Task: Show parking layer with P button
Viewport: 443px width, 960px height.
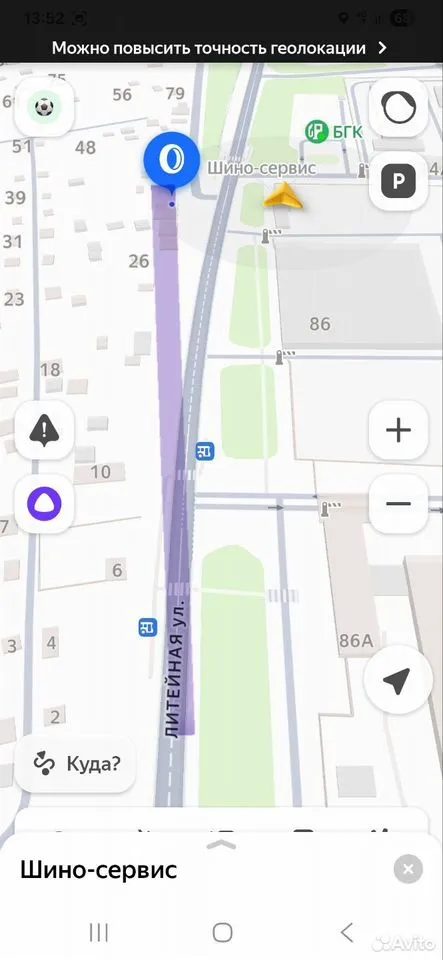Action: click(x=398, y=181)
